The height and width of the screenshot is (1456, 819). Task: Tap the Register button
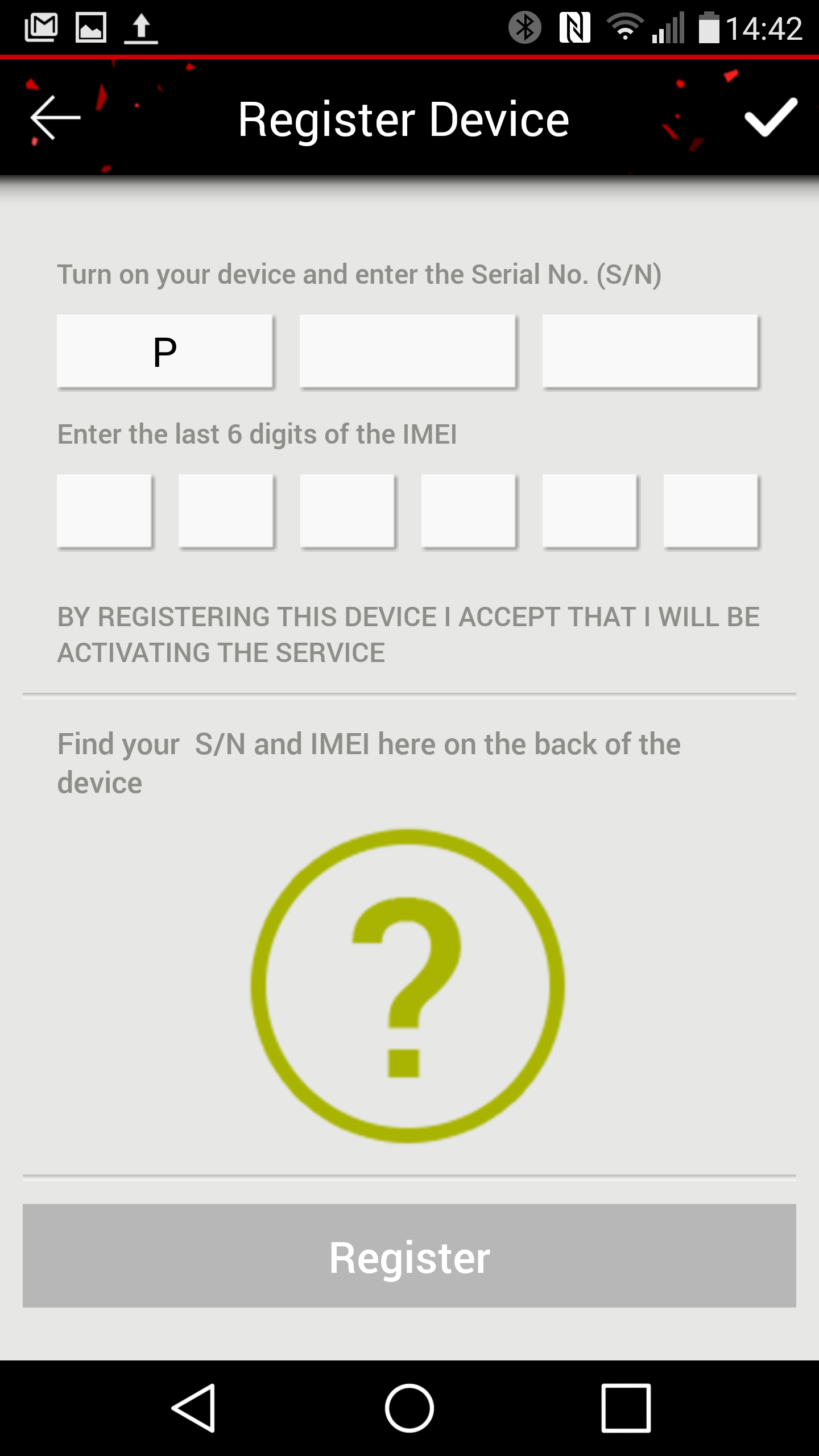point(409,1256)
